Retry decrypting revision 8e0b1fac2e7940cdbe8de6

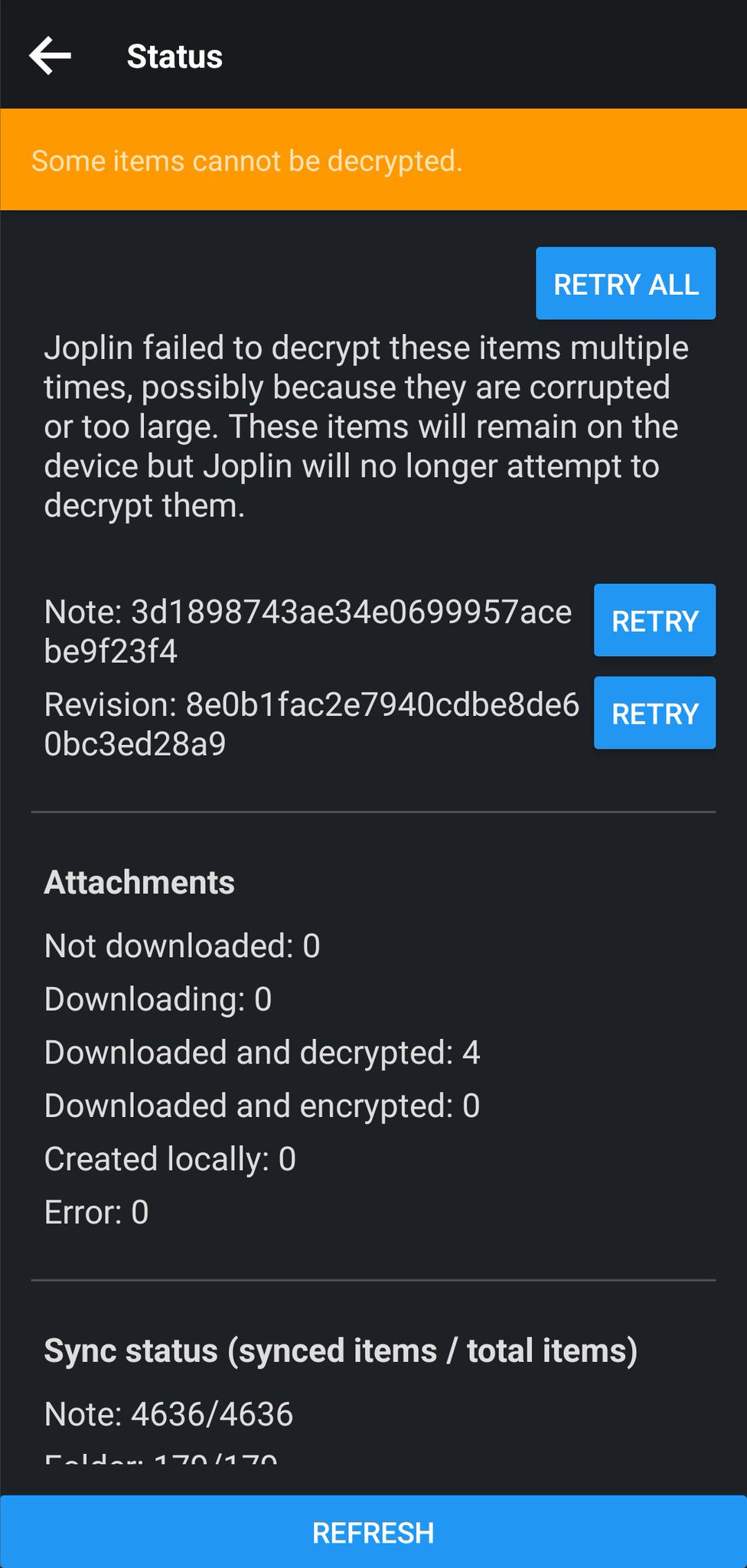[x=654, y=714]
